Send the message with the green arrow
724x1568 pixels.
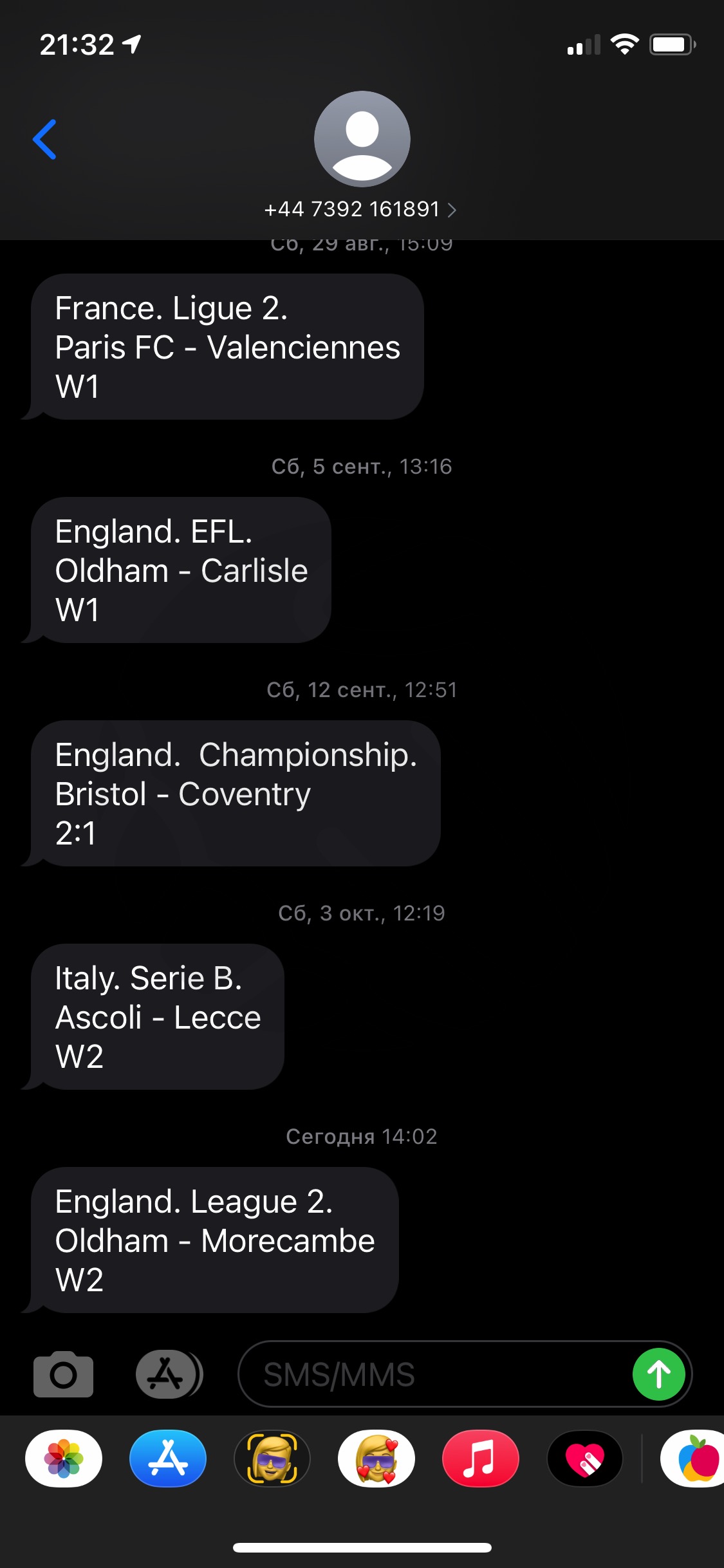(658, 1374)
